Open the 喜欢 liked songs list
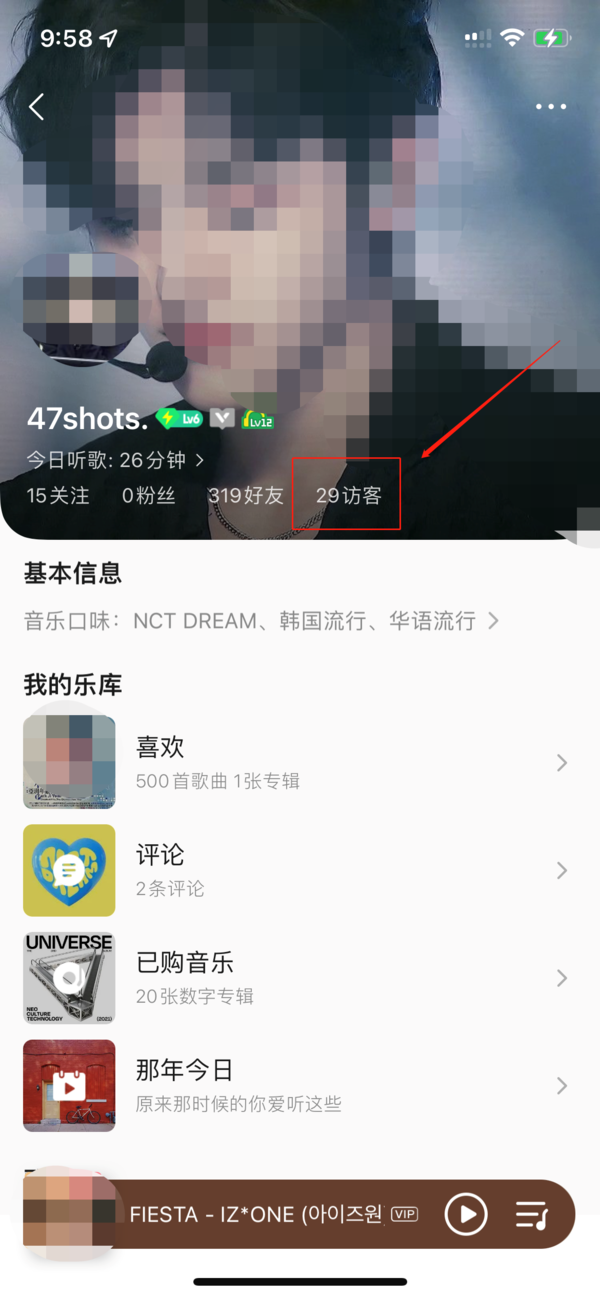 pos(300,762)
